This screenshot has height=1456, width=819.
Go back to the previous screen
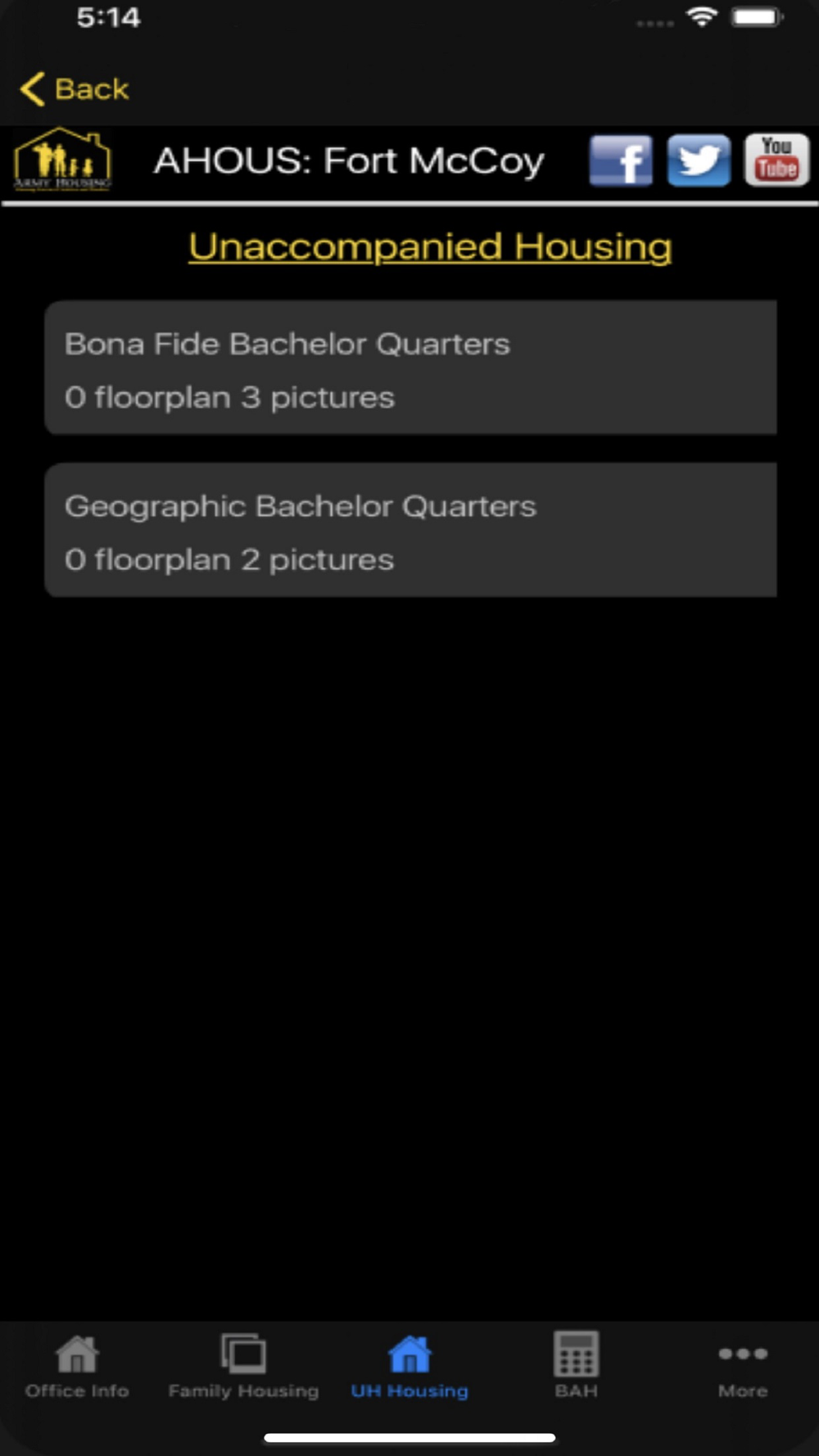[75, 88]
